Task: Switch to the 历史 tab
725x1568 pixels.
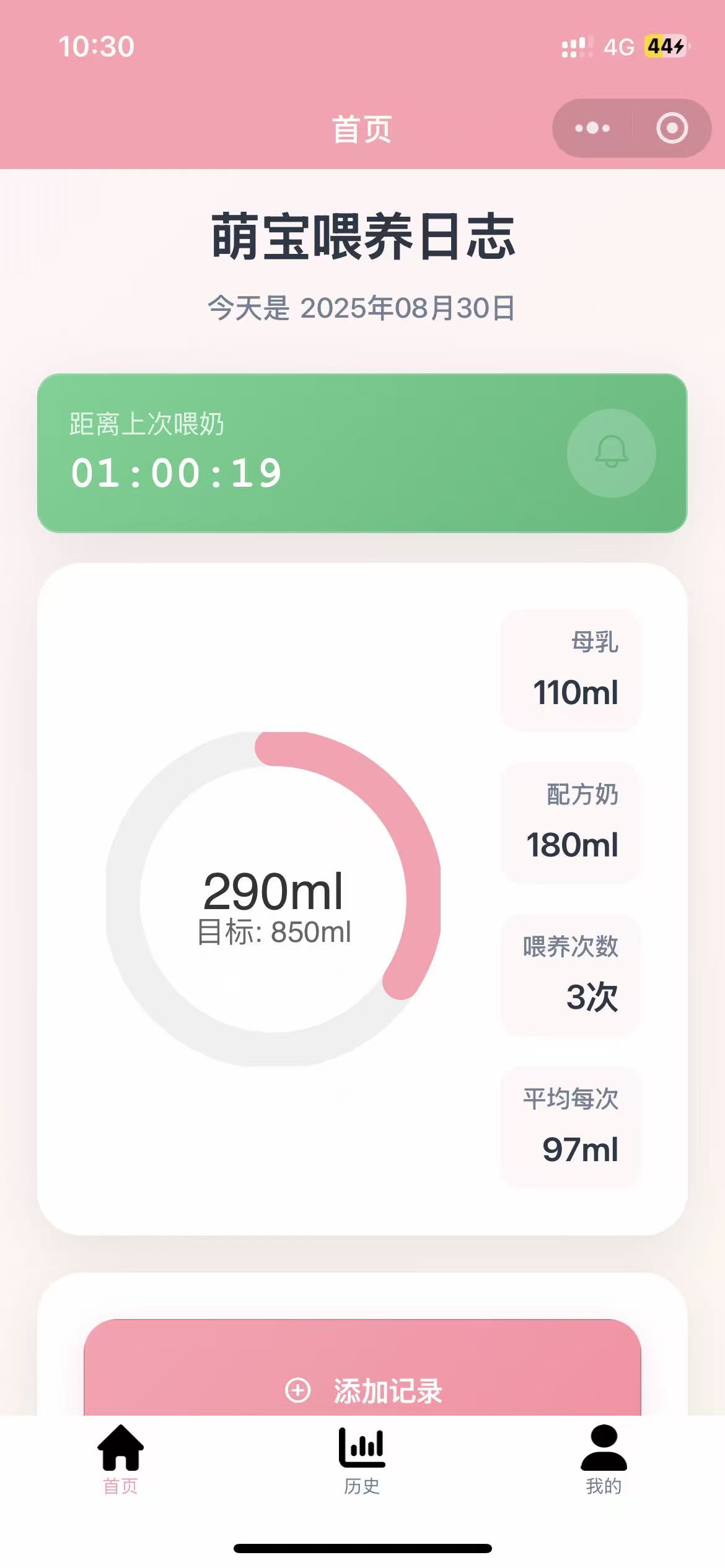Action: point(362,1460)
